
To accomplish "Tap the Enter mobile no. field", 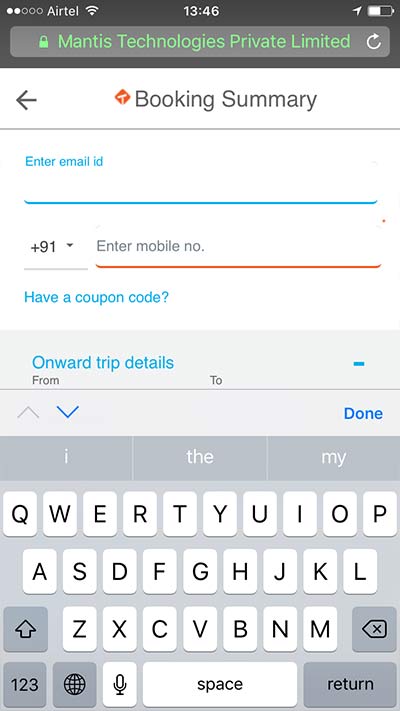I will click(238, 247).
